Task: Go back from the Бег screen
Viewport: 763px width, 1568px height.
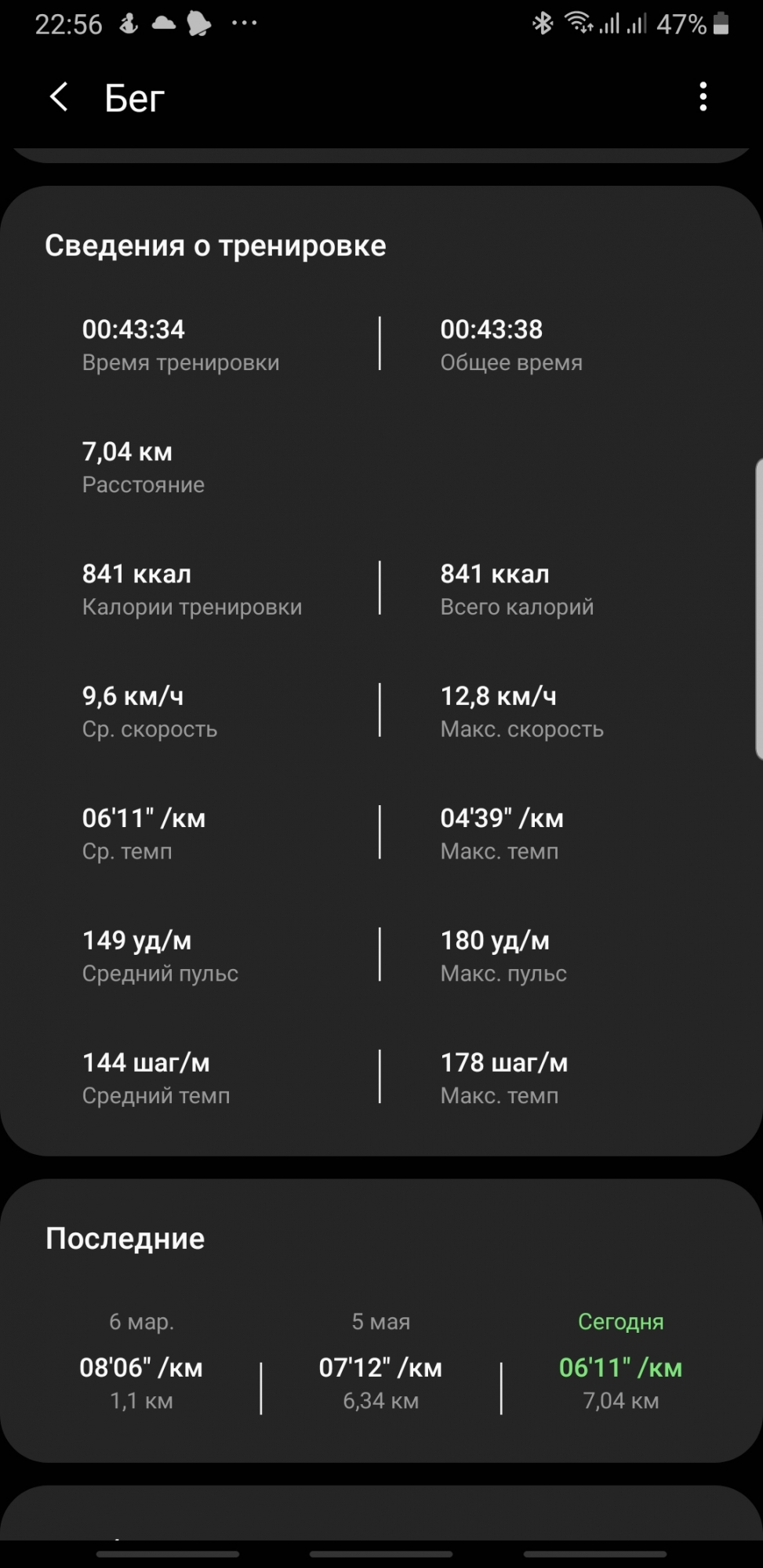Action: pyautogui.click(x=59, y=97)
